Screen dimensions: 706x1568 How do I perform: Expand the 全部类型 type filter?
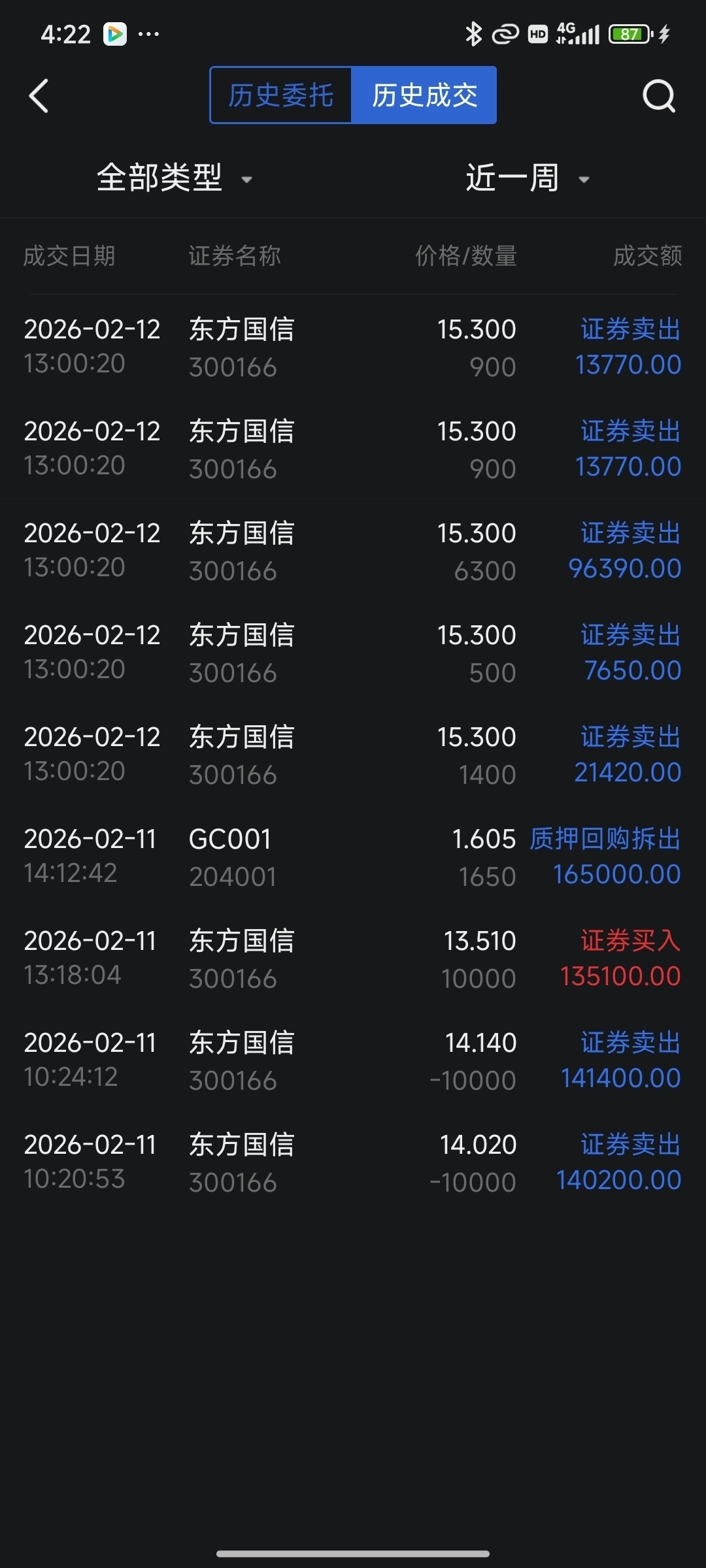[175, 178]
